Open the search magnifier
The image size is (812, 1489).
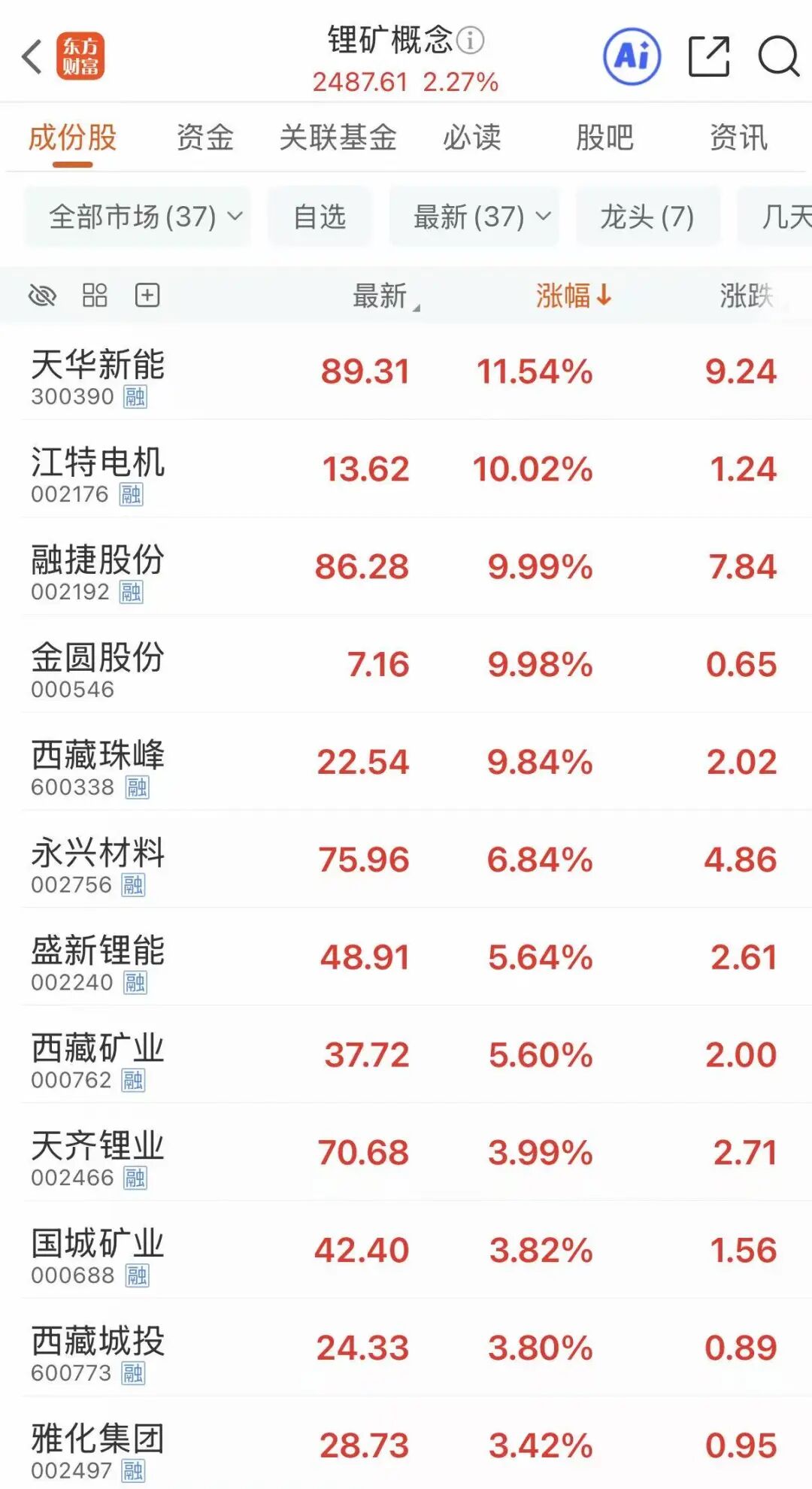coord(777,56)
